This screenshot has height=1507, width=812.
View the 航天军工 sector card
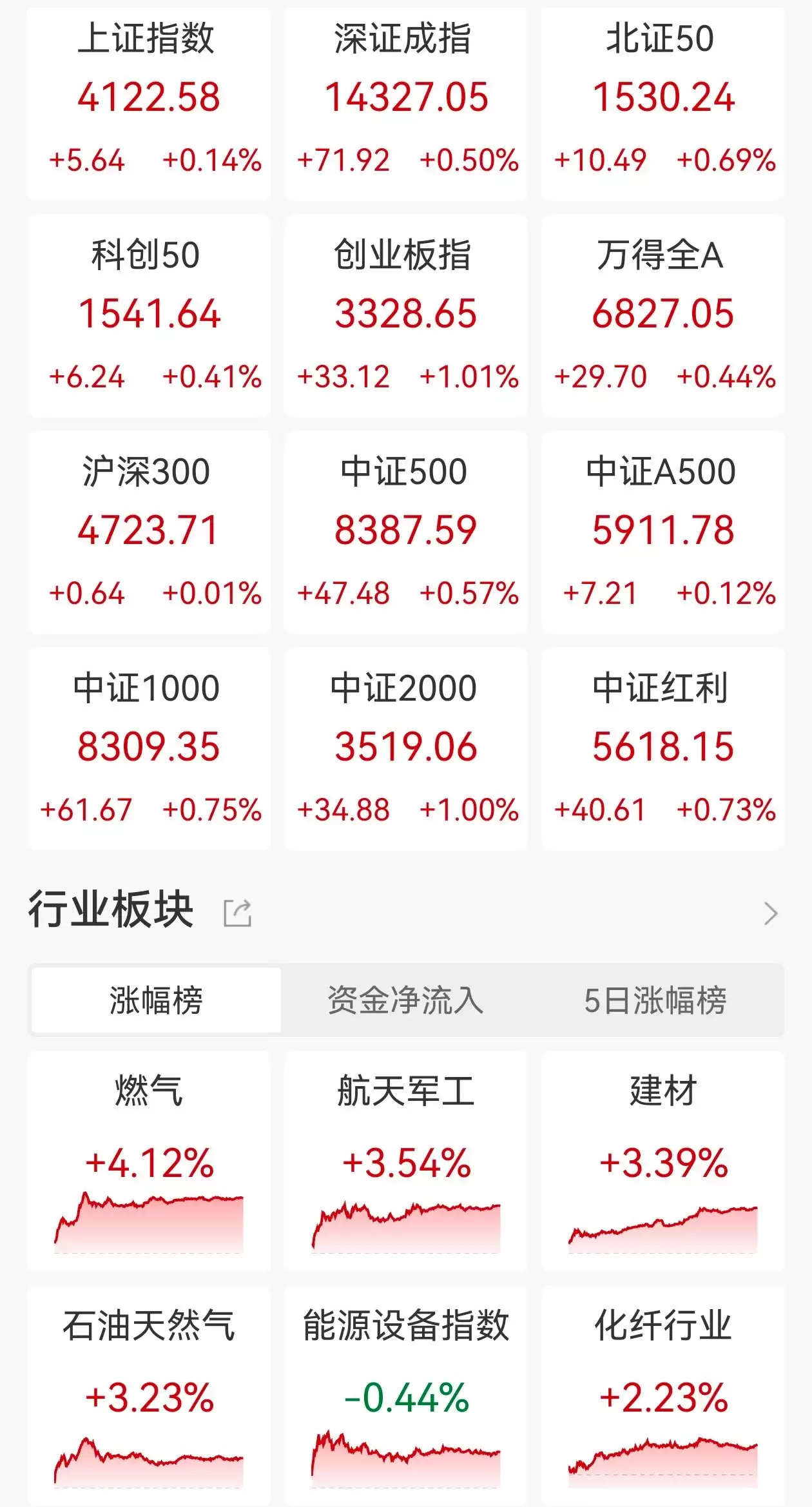pos(406,1162)
